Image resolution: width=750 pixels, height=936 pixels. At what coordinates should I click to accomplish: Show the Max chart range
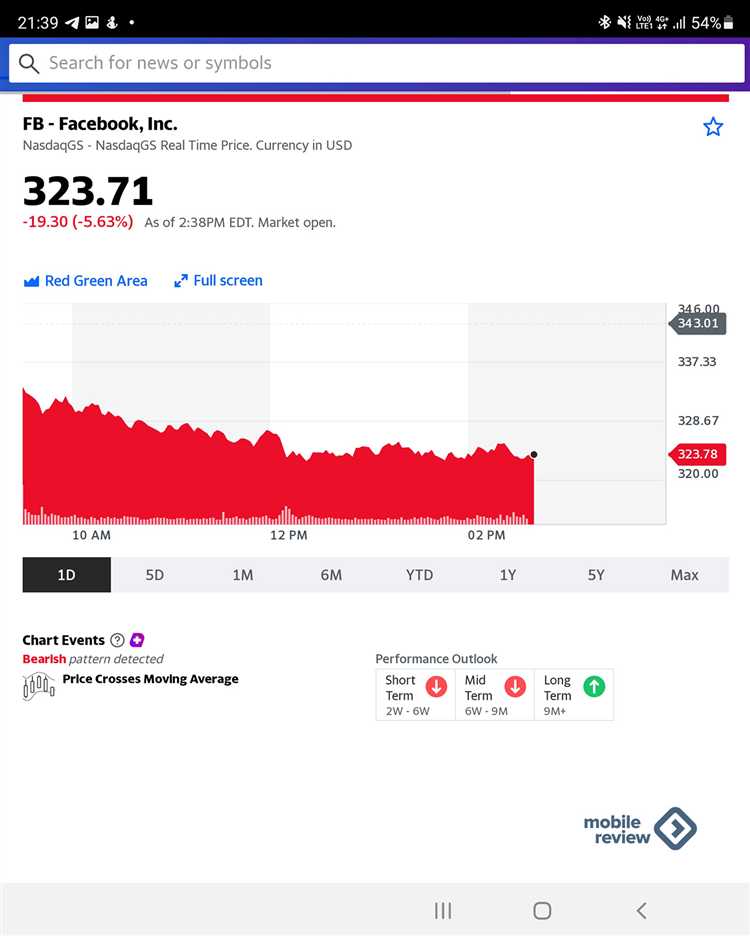point(685,575)
